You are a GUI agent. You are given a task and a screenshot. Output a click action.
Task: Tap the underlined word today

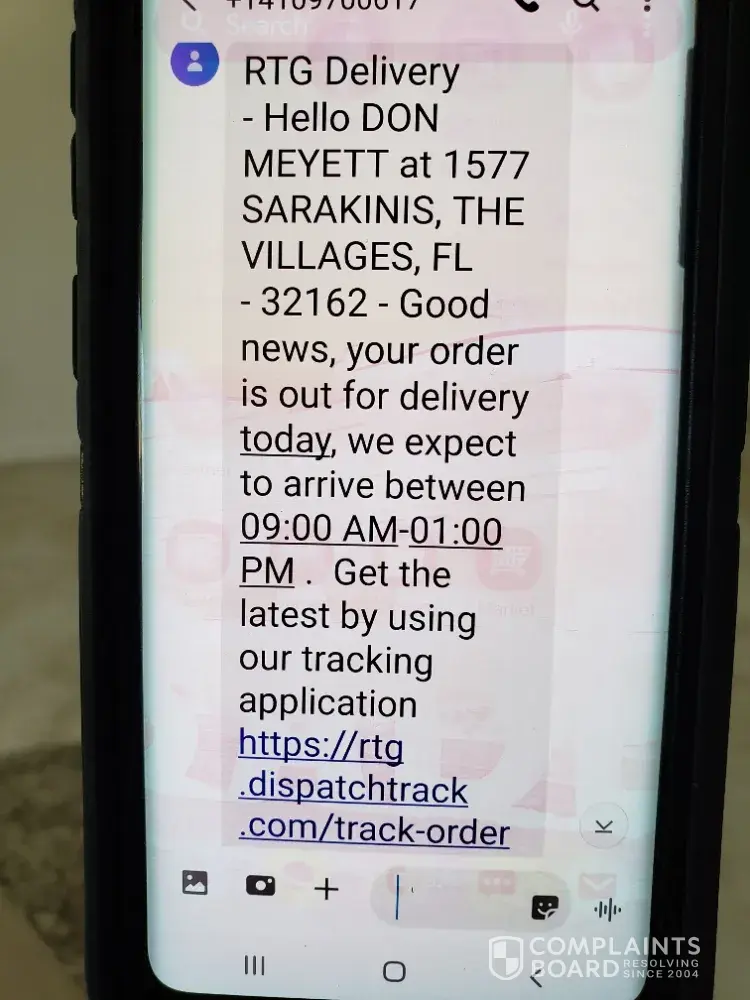285,440
